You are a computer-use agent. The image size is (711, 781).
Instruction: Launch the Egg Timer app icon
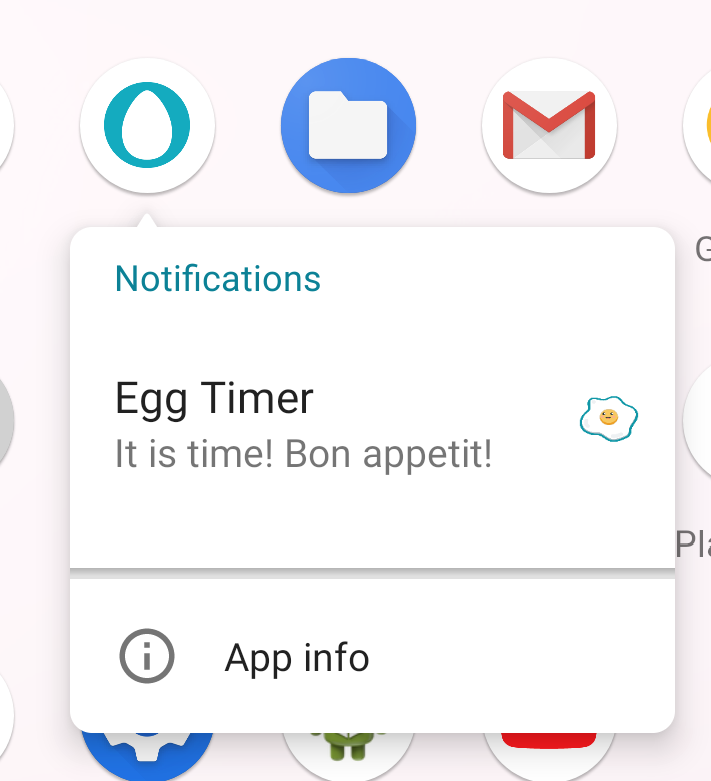pos(148,126)
